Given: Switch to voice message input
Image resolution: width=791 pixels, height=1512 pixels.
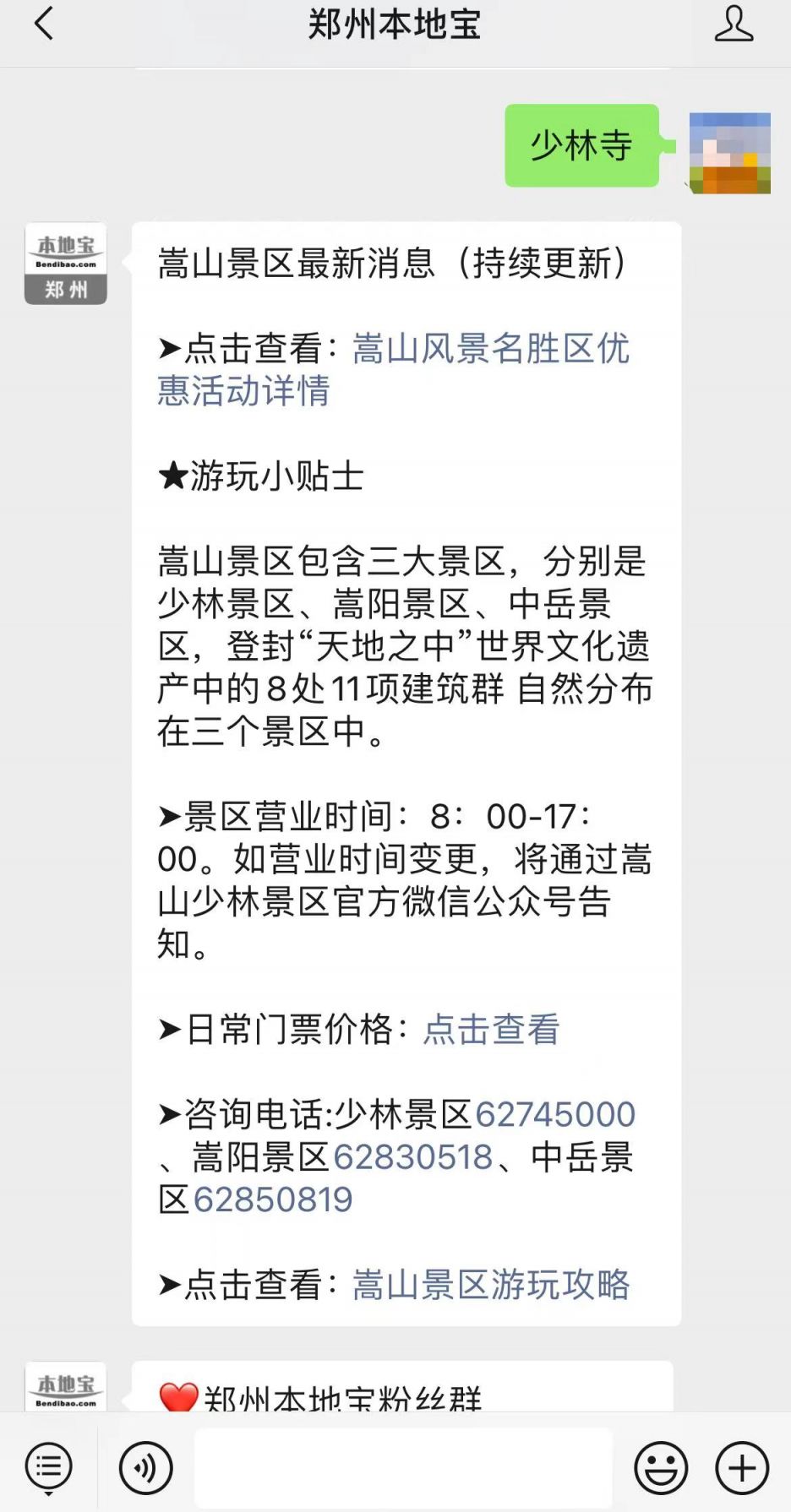Looking at the screenshot, I should click(145, 1467).
